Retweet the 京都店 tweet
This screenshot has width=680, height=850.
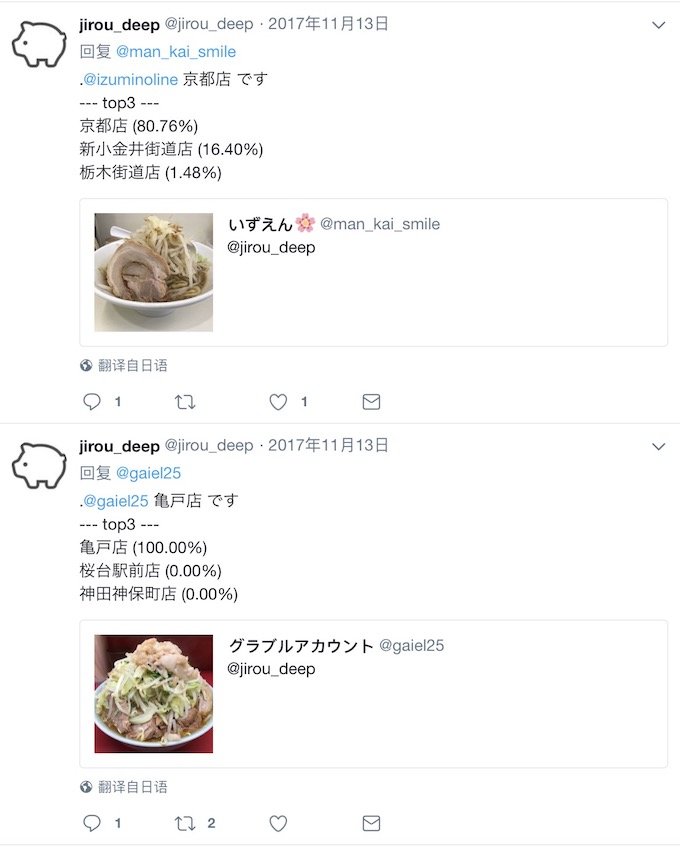click(185, 402)
